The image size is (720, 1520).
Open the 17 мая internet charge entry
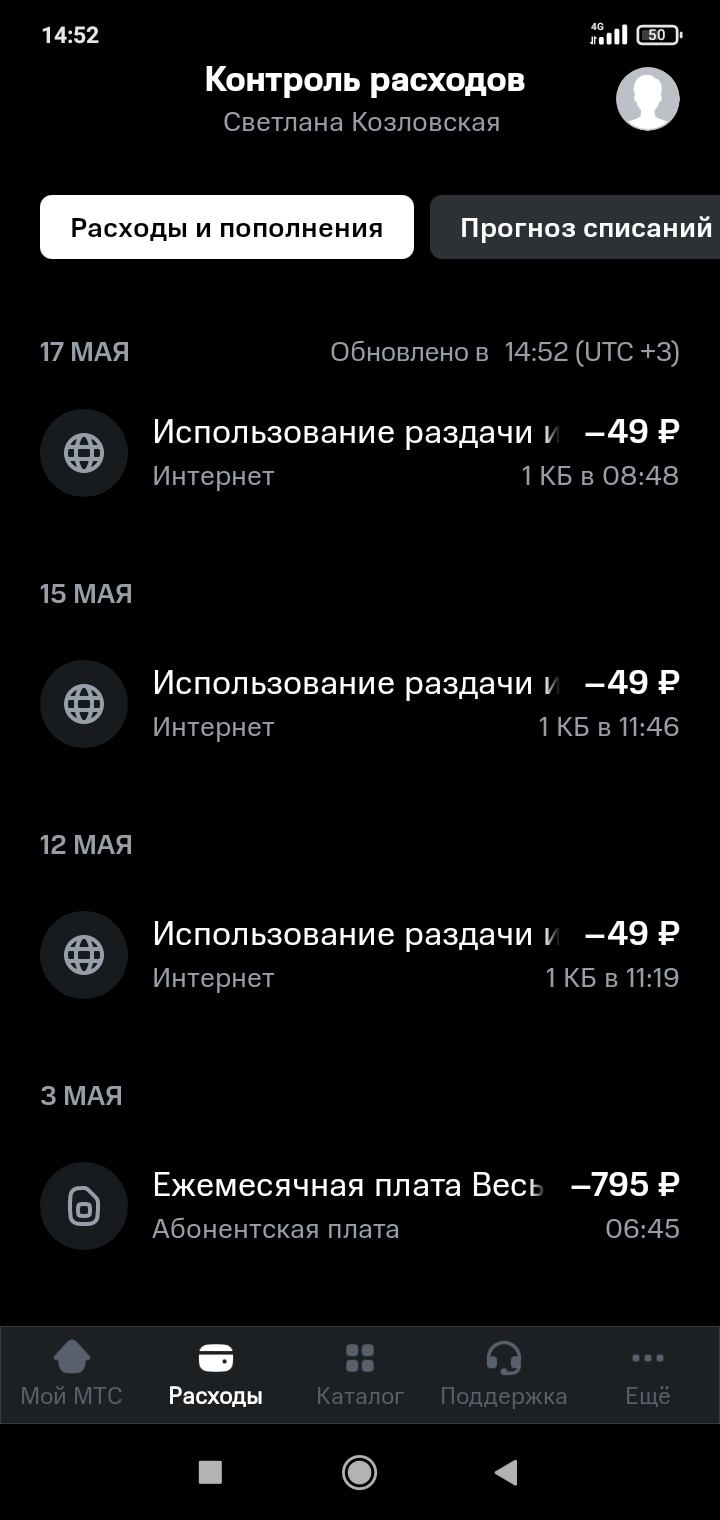[x=360, y=453]
